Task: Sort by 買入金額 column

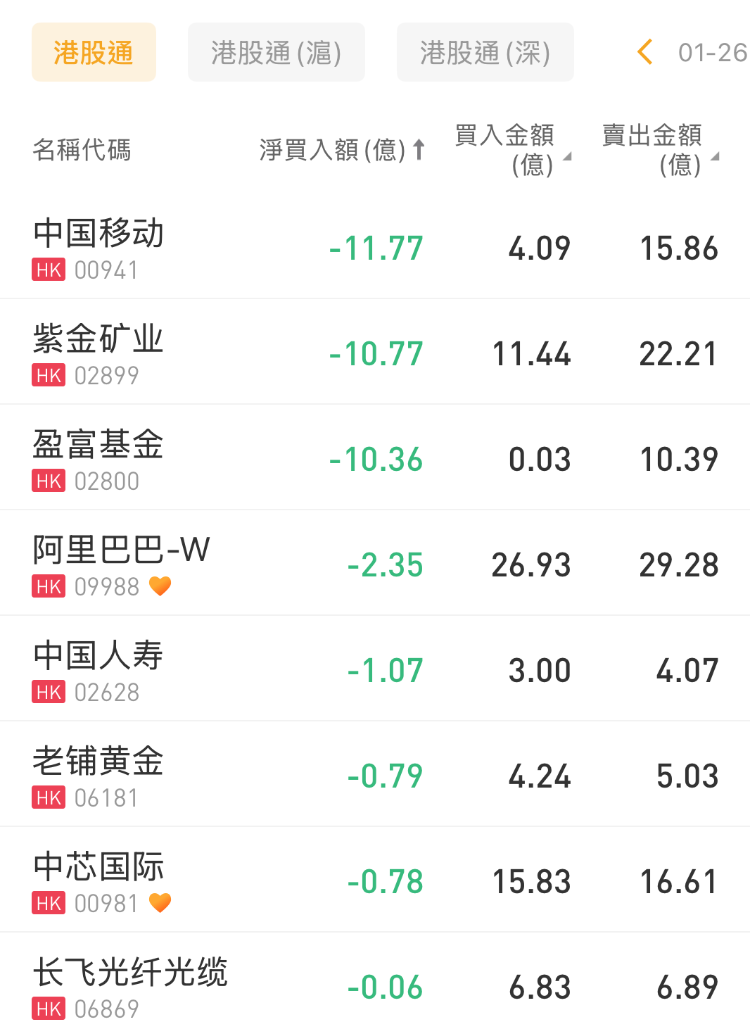Action: [x=512, y=150]
